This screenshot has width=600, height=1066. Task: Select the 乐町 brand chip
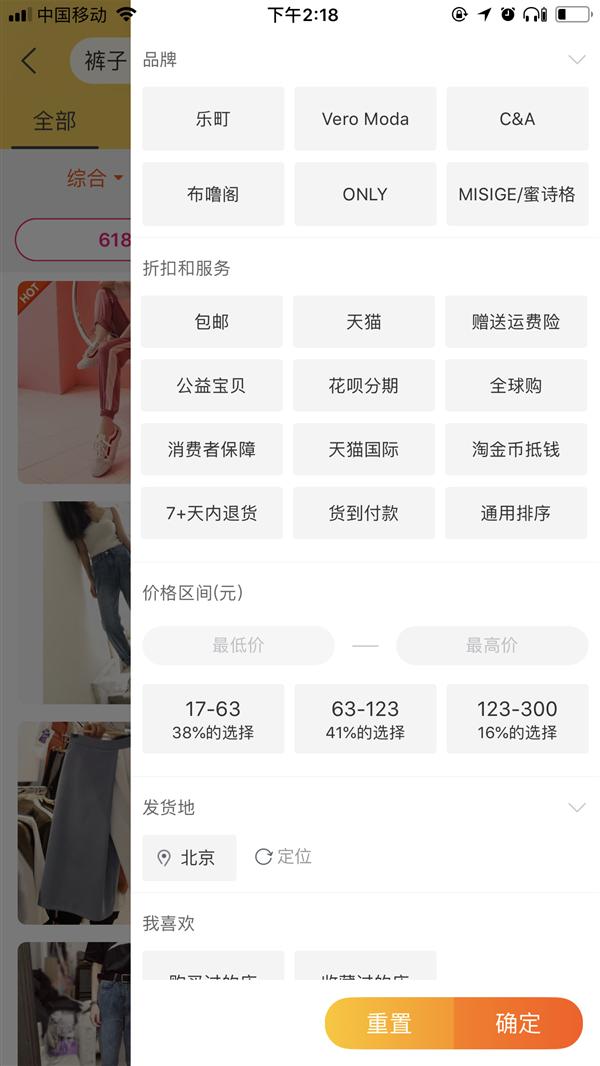(213, 119)
